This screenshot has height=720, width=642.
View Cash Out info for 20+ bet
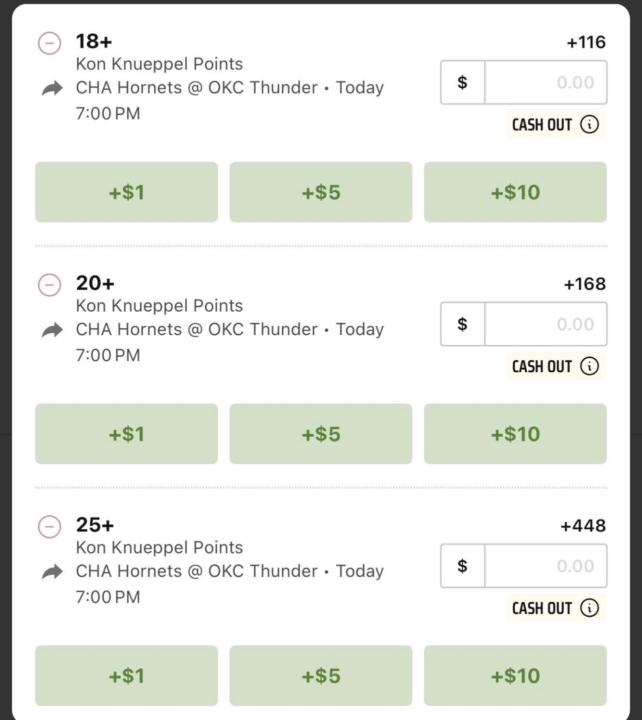tap(590, 366)
